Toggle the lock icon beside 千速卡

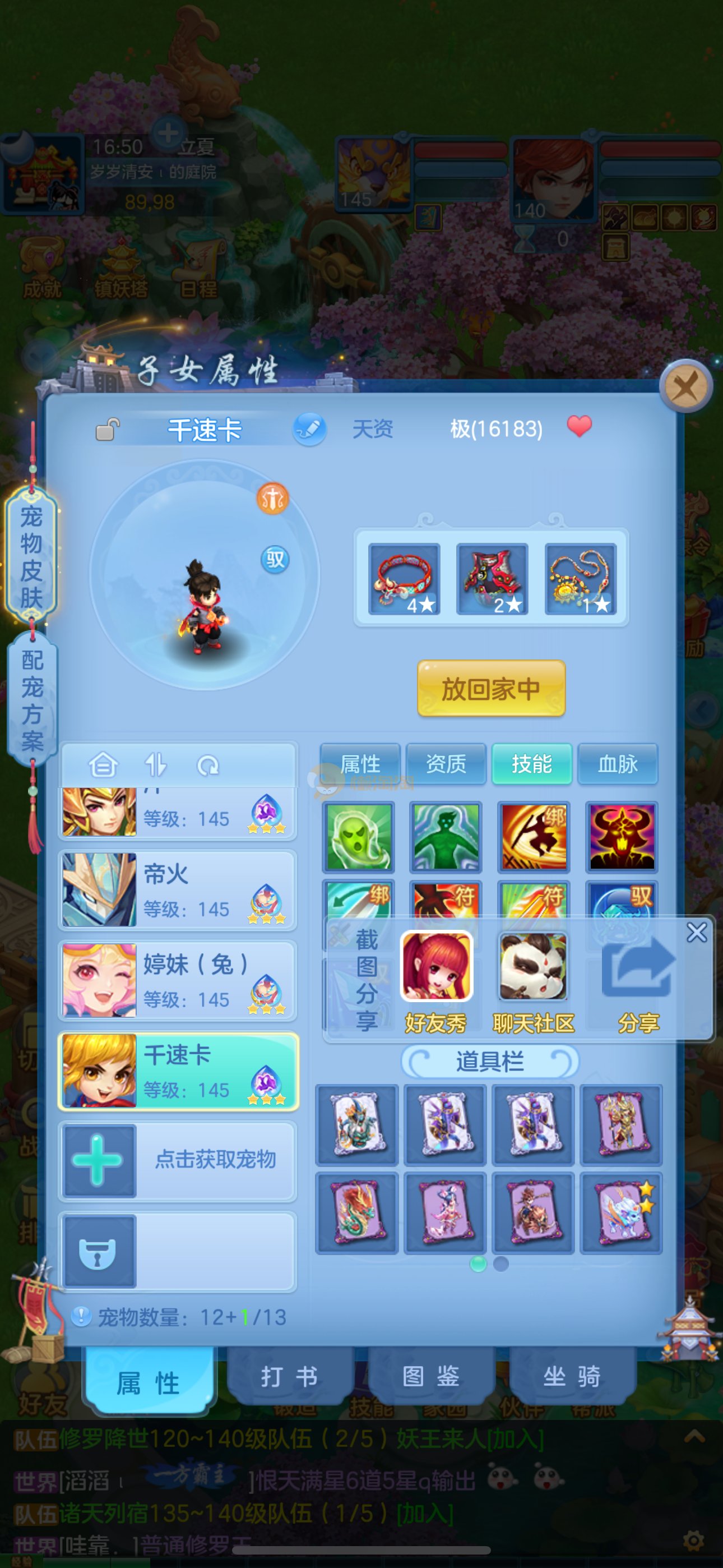tap(108, 430)
